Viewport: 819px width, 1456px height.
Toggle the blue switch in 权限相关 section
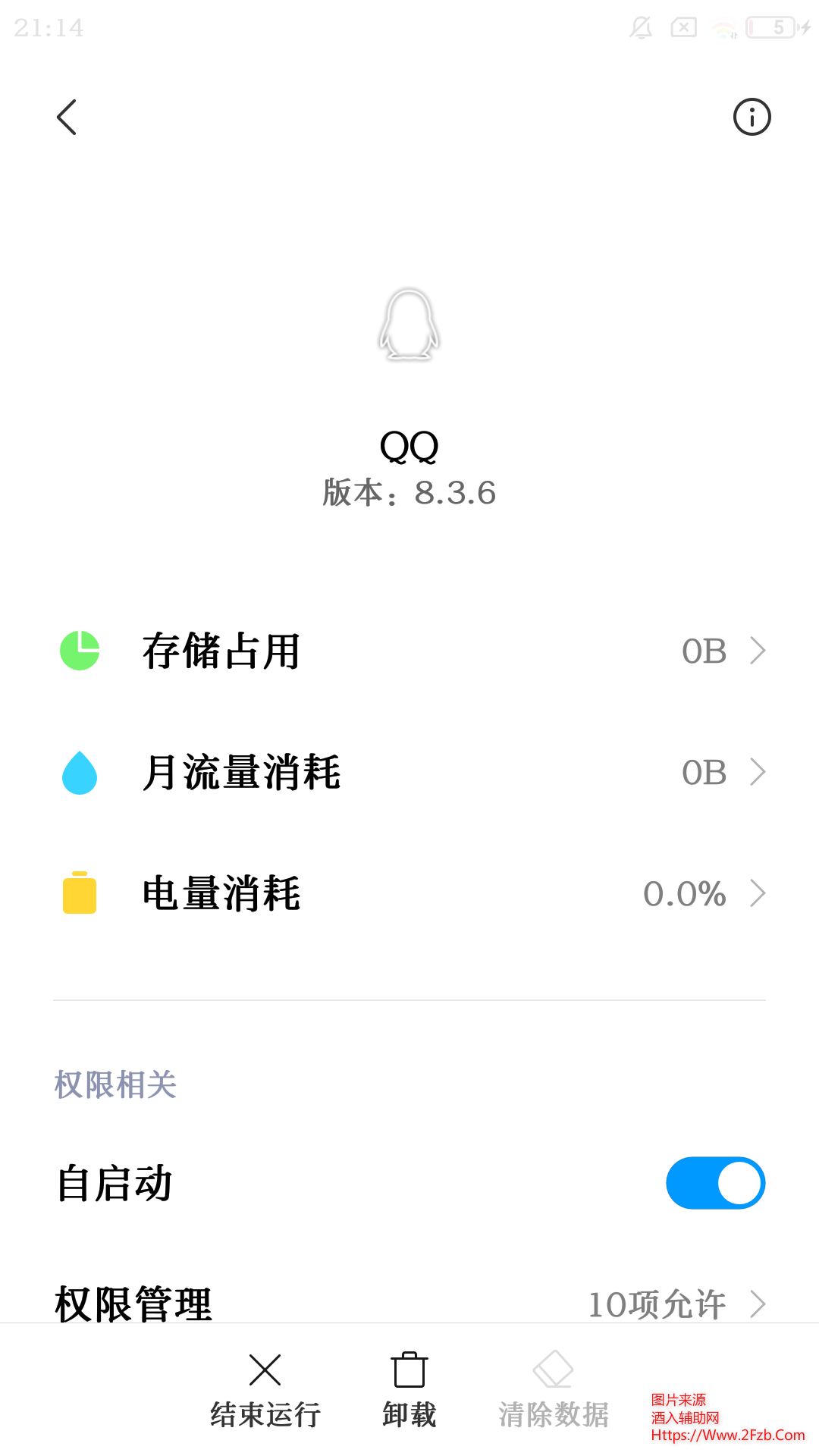715,1182
